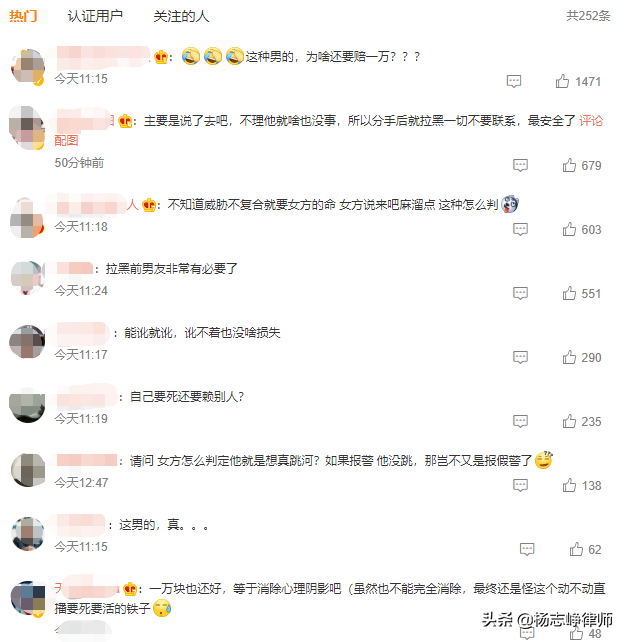Reply to the comment ending 这种怎么判
The height and width of the screenshot is (642, 627).
coord(520,229)
